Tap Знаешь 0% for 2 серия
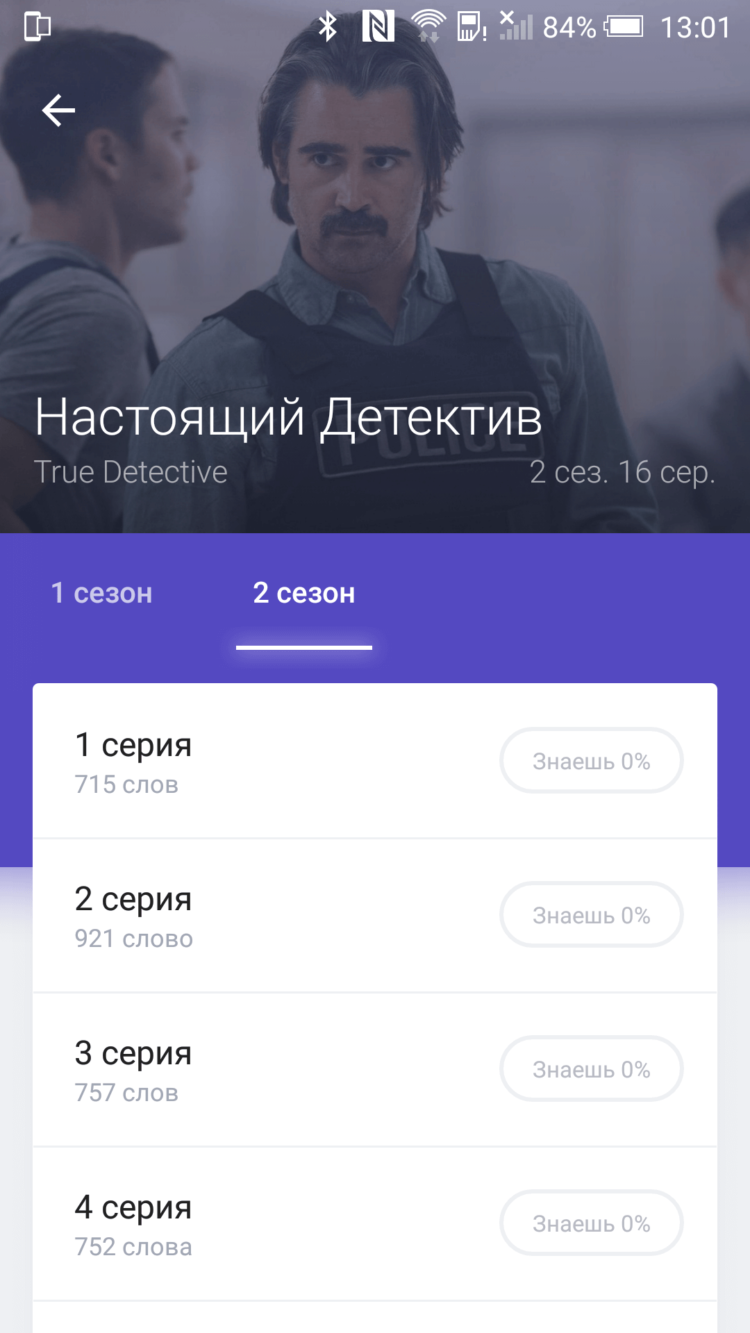The image size is (750, 1333). click(x=591, y=914)
